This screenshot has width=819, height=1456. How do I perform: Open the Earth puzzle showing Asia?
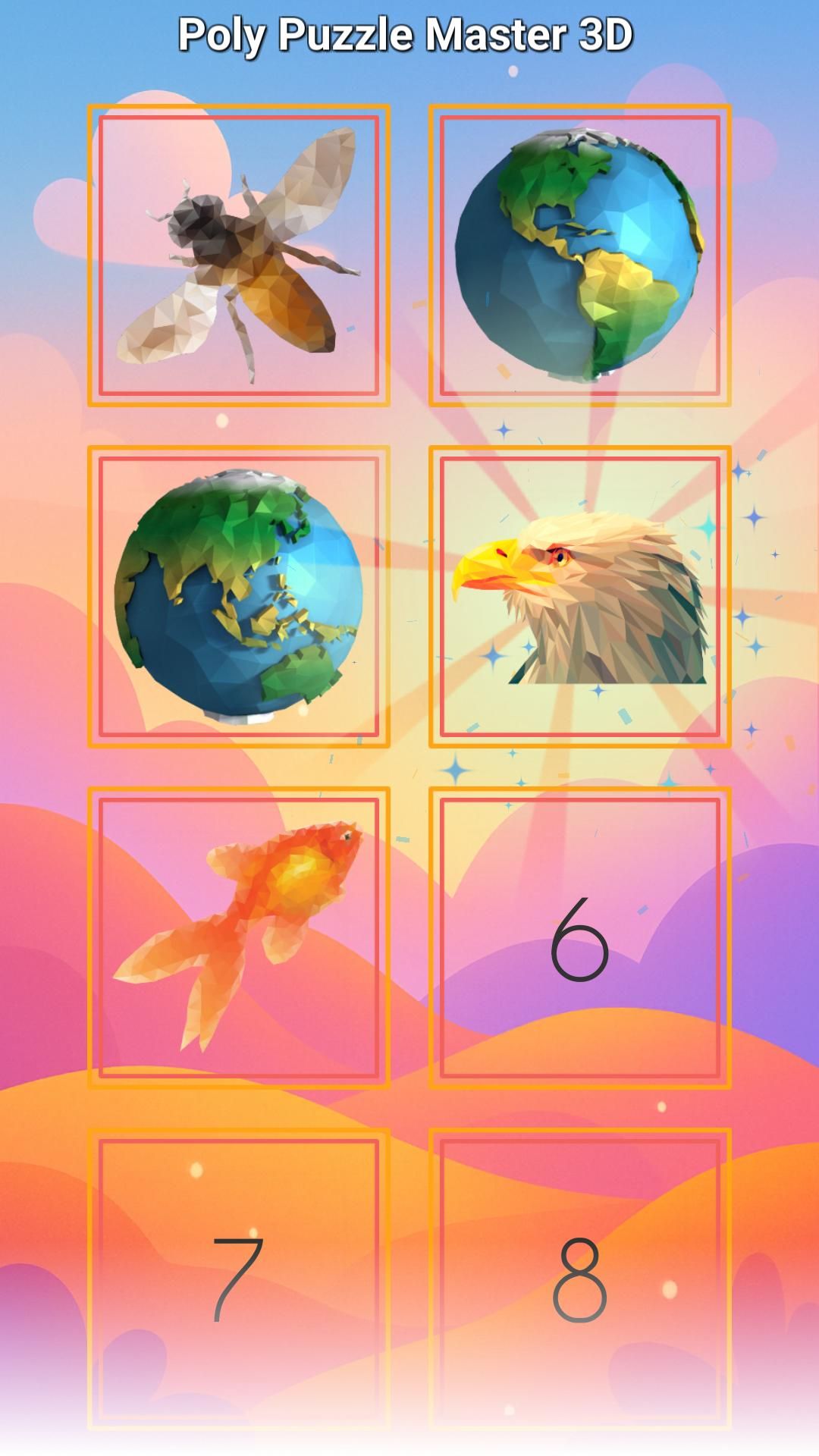(x=239, y=596)
